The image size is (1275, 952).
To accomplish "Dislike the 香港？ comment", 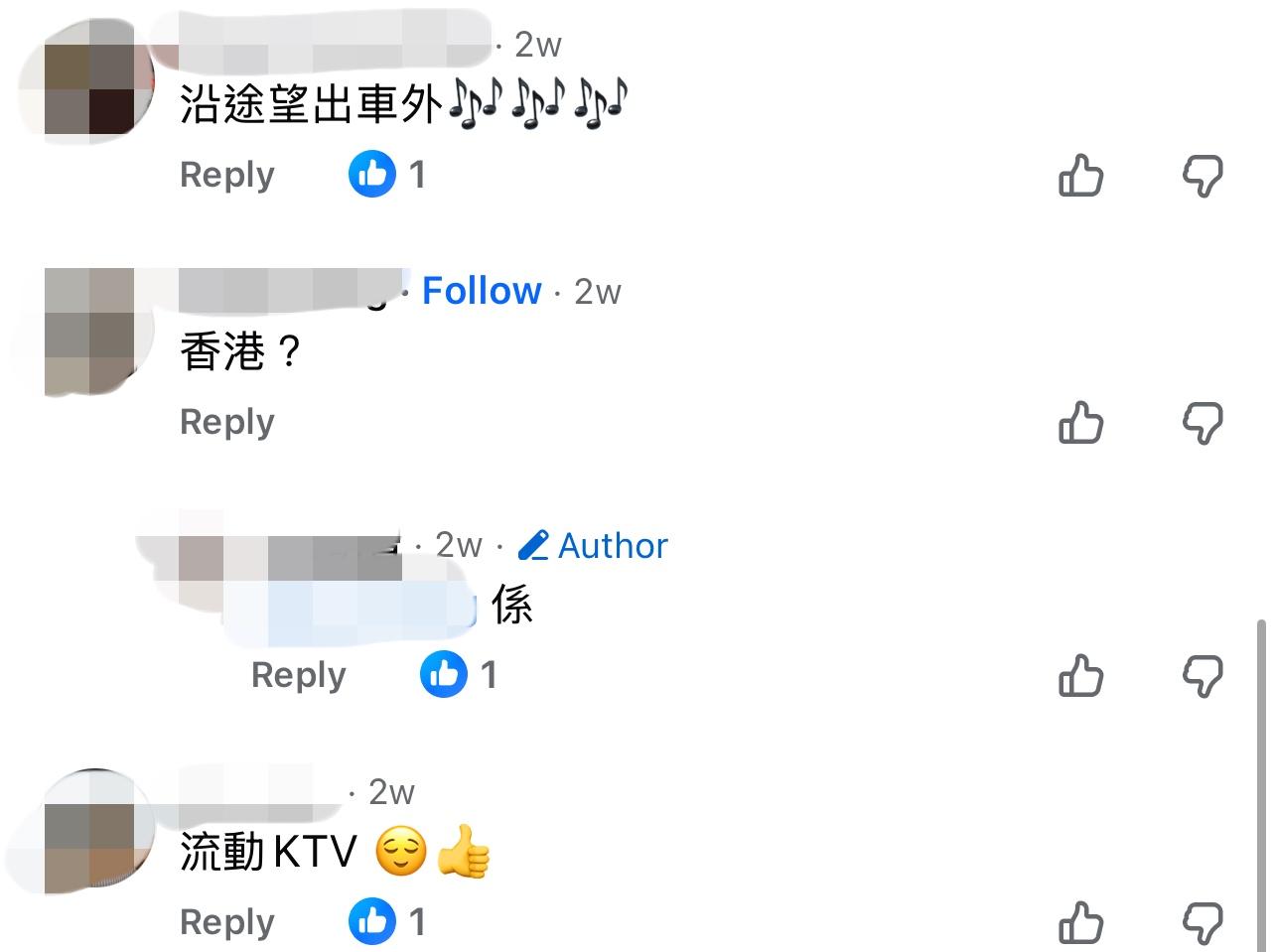I will click(1202, 423).
